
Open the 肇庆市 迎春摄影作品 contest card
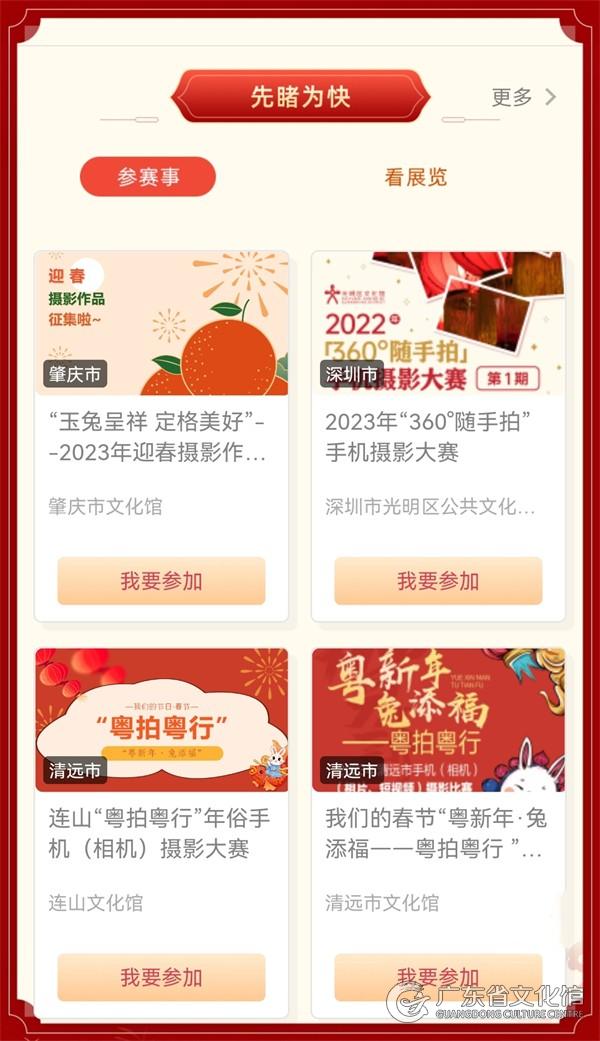point(161,436)
